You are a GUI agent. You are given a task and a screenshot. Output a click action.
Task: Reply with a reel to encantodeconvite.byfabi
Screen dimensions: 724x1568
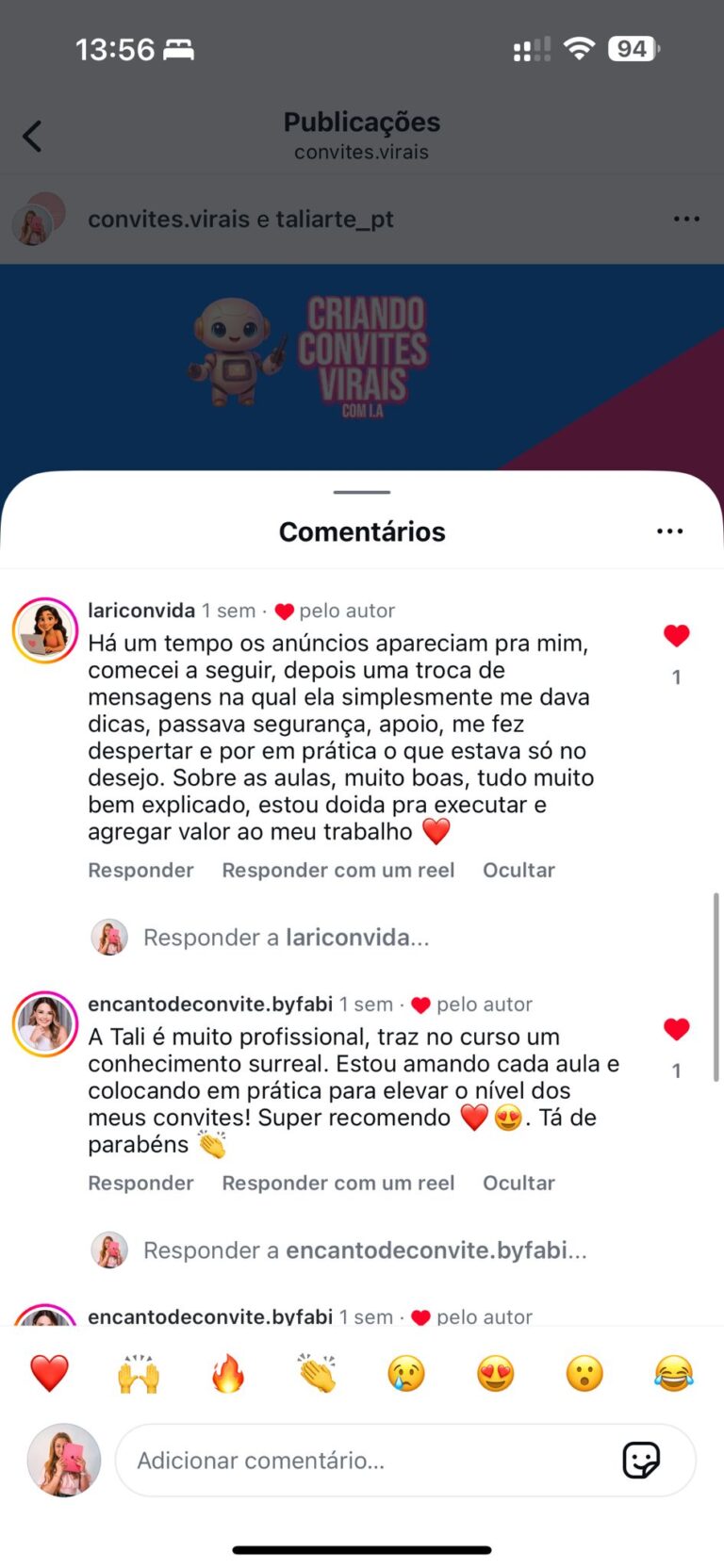click(x=337, y=1184)
